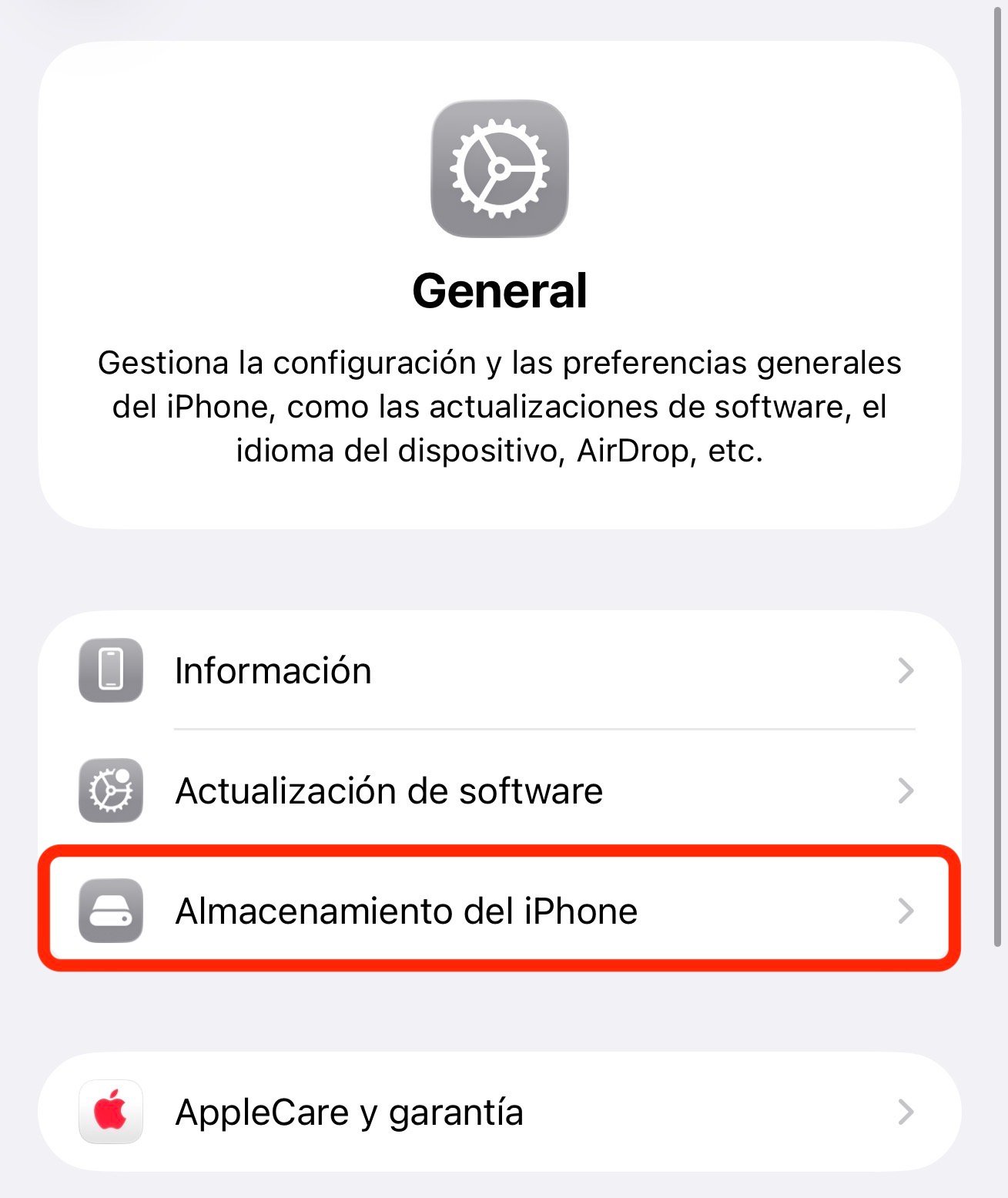Open the Información row

click(x=499, y=670)
